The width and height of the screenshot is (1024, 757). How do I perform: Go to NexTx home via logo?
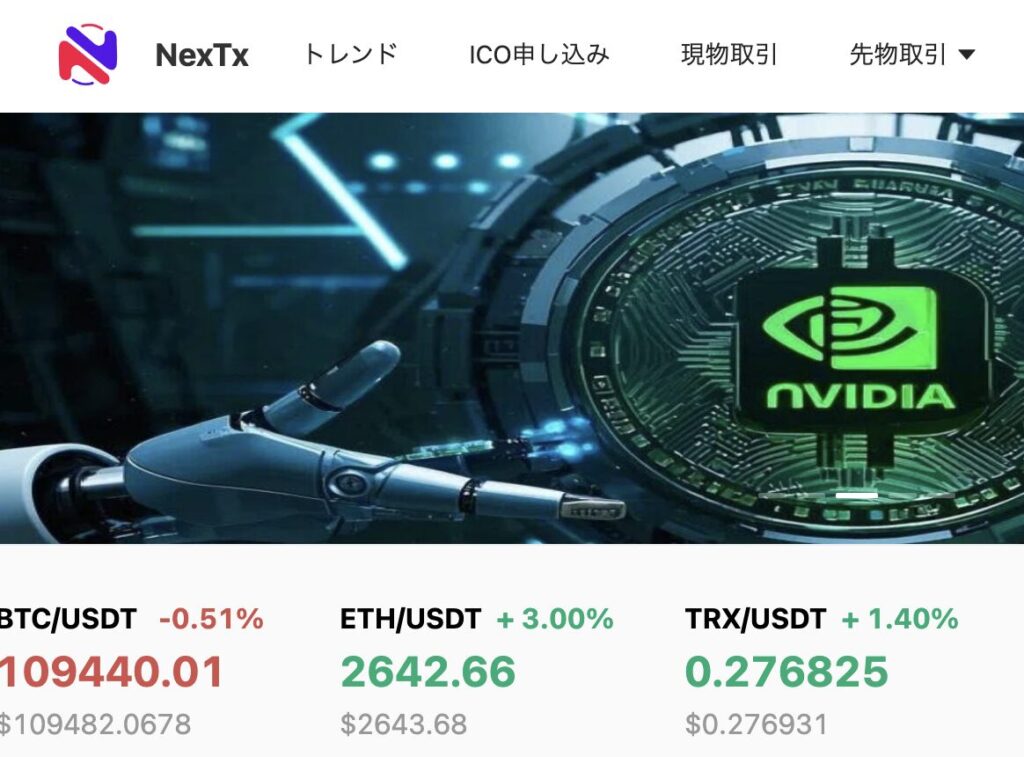(88, 54)
